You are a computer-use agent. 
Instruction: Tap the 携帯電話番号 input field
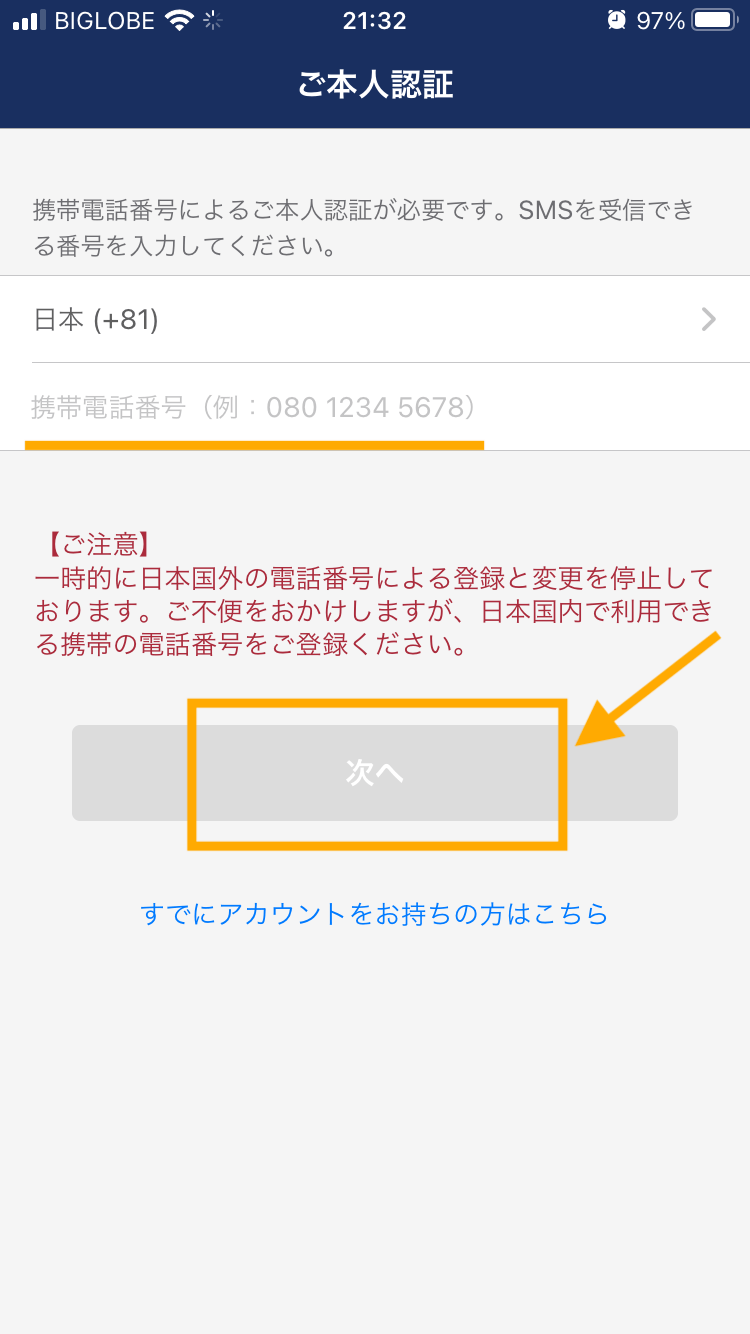pyautogui.click(x=375, y=407)
